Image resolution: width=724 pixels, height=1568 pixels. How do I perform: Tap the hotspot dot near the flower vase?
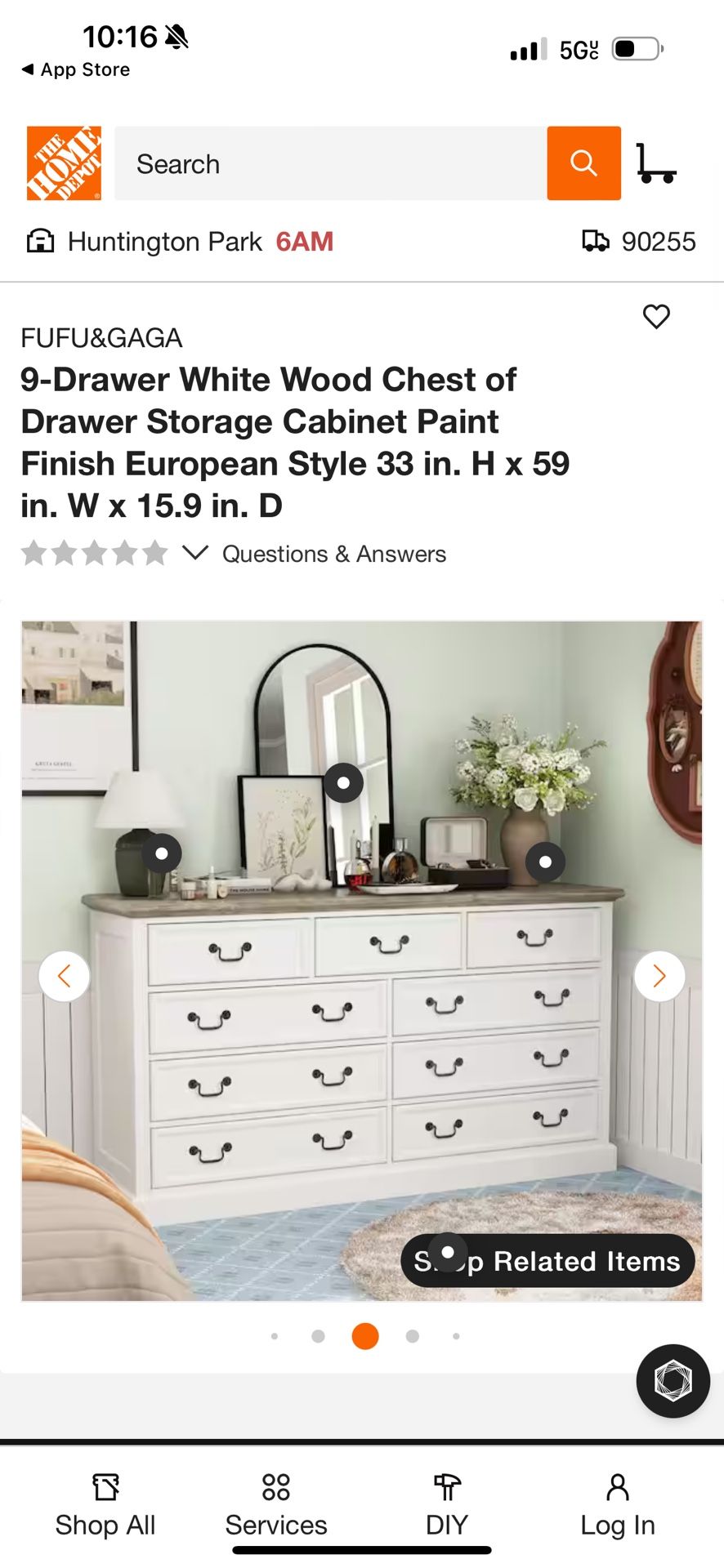(x=546, y=861)
